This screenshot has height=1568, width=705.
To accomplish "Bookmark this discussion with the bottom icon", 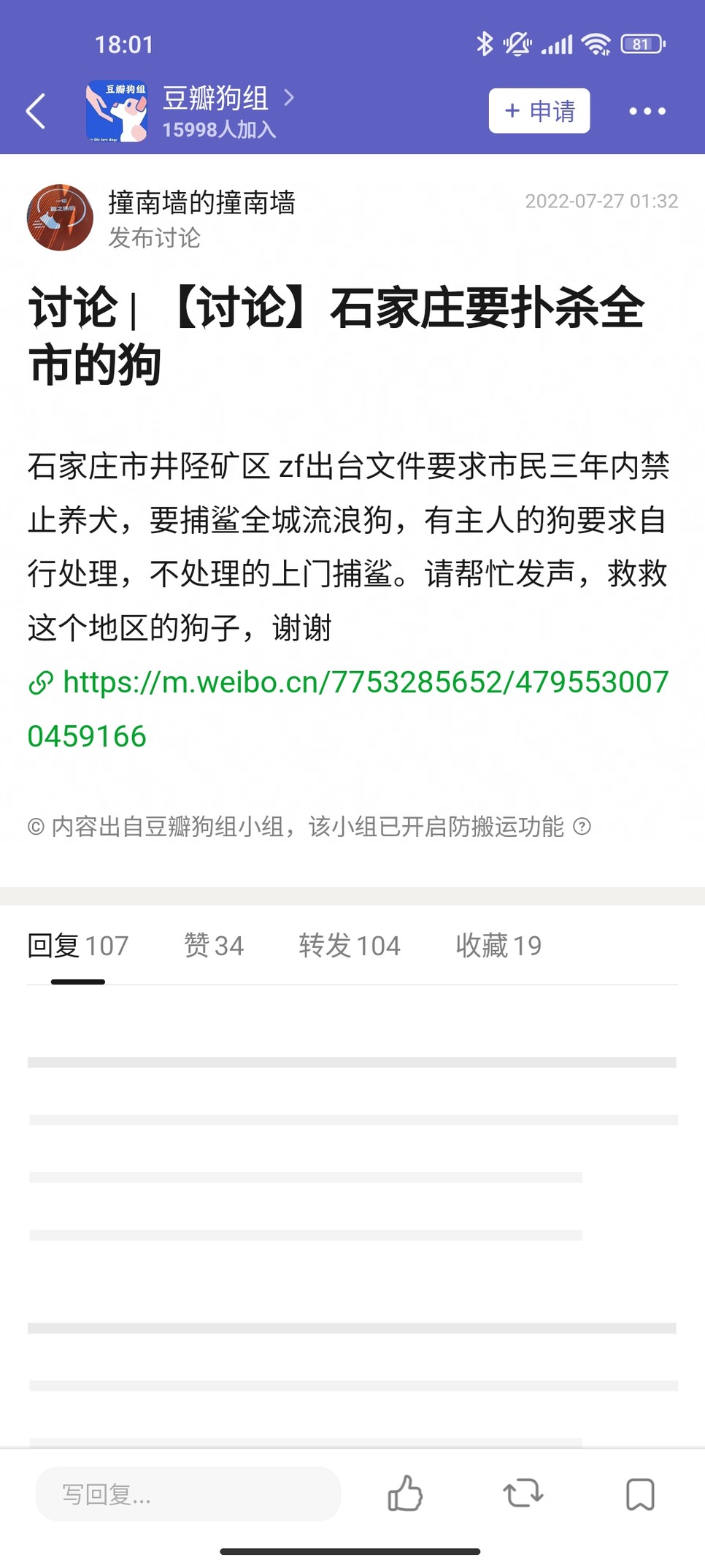I will [x=640, y=1494].
